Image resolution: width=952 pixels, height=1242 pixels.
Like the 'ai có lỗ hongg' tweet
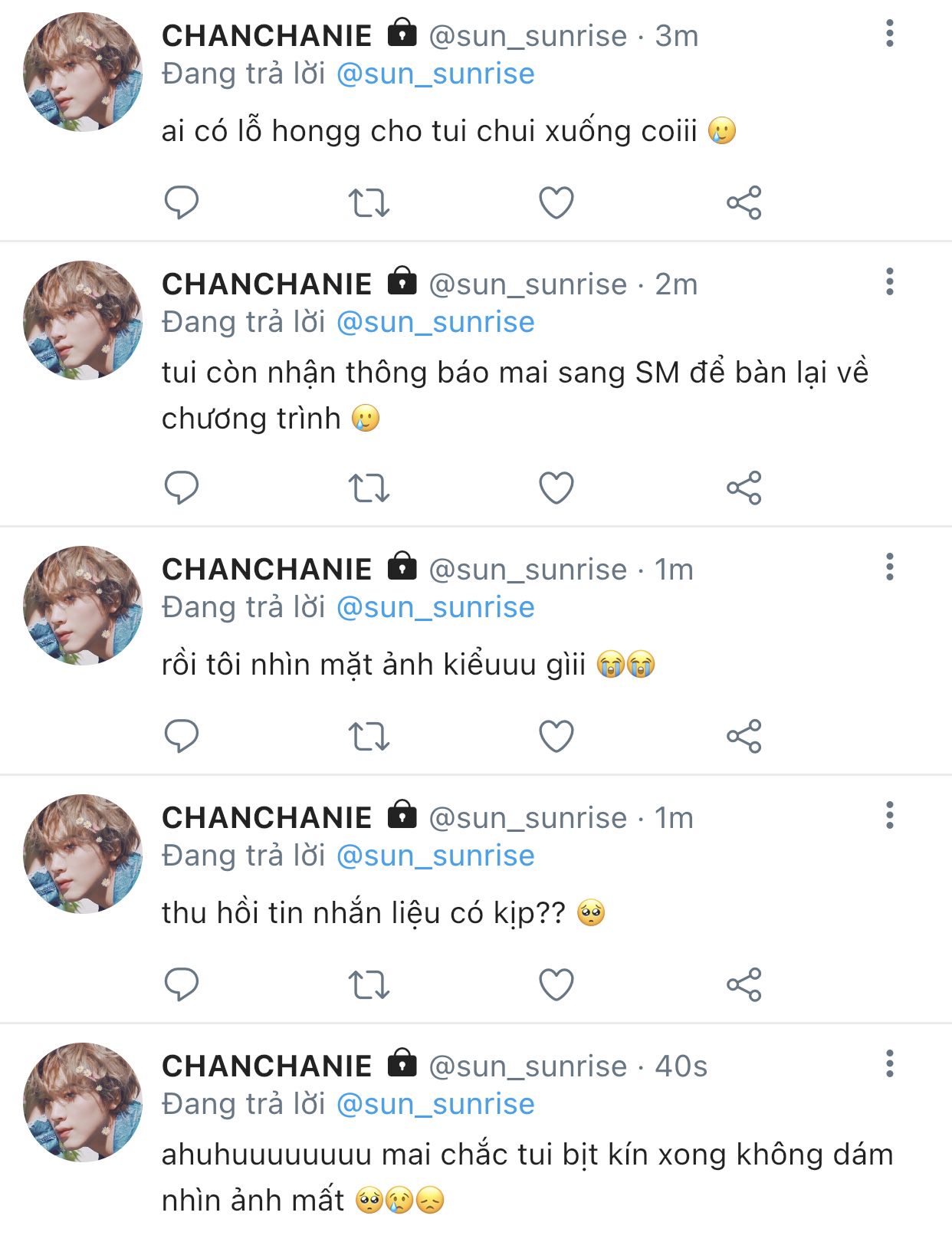[556, 202]
